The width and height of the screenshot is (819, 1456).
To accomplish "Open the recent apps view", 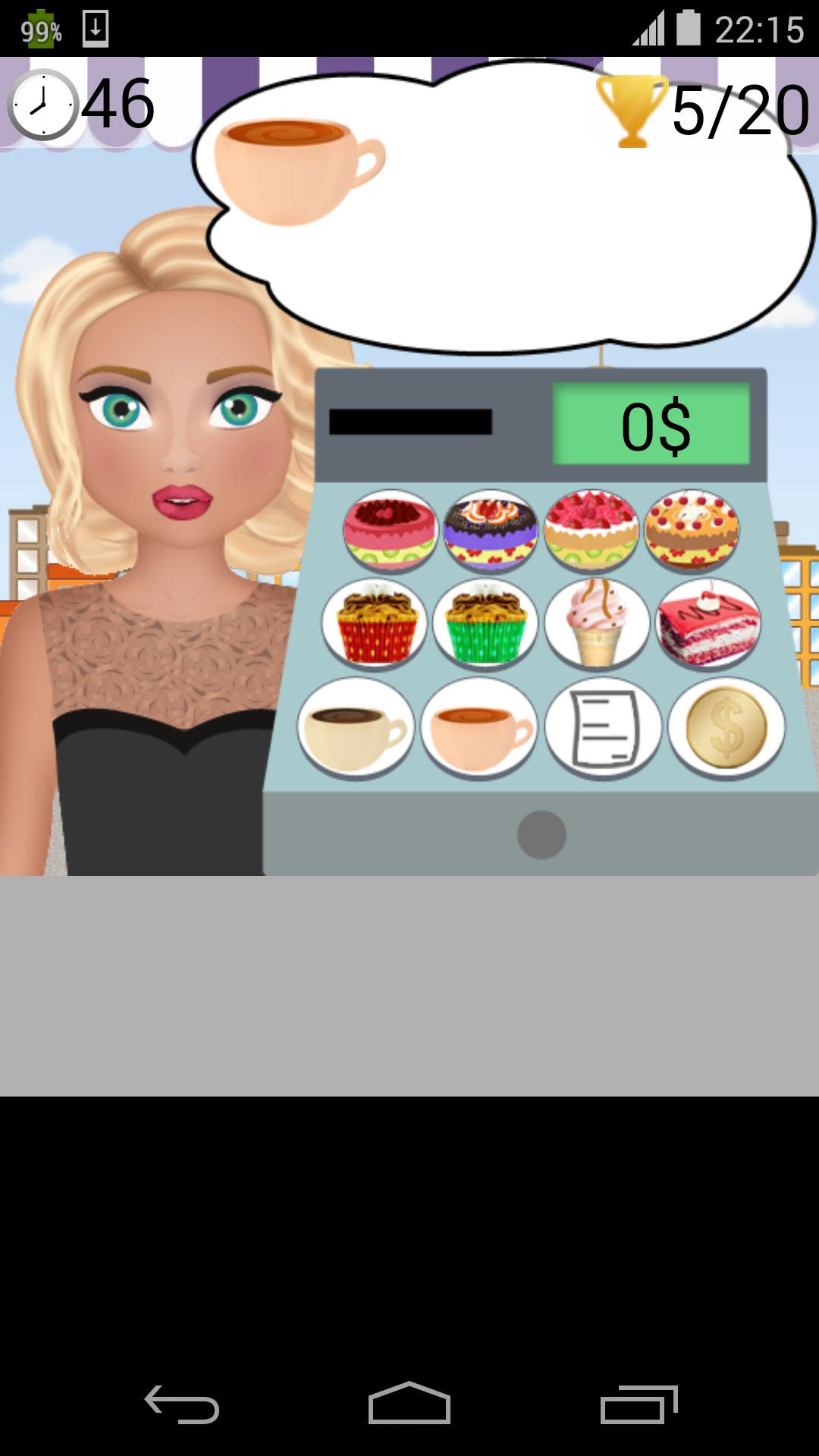I will point(639,1404).
